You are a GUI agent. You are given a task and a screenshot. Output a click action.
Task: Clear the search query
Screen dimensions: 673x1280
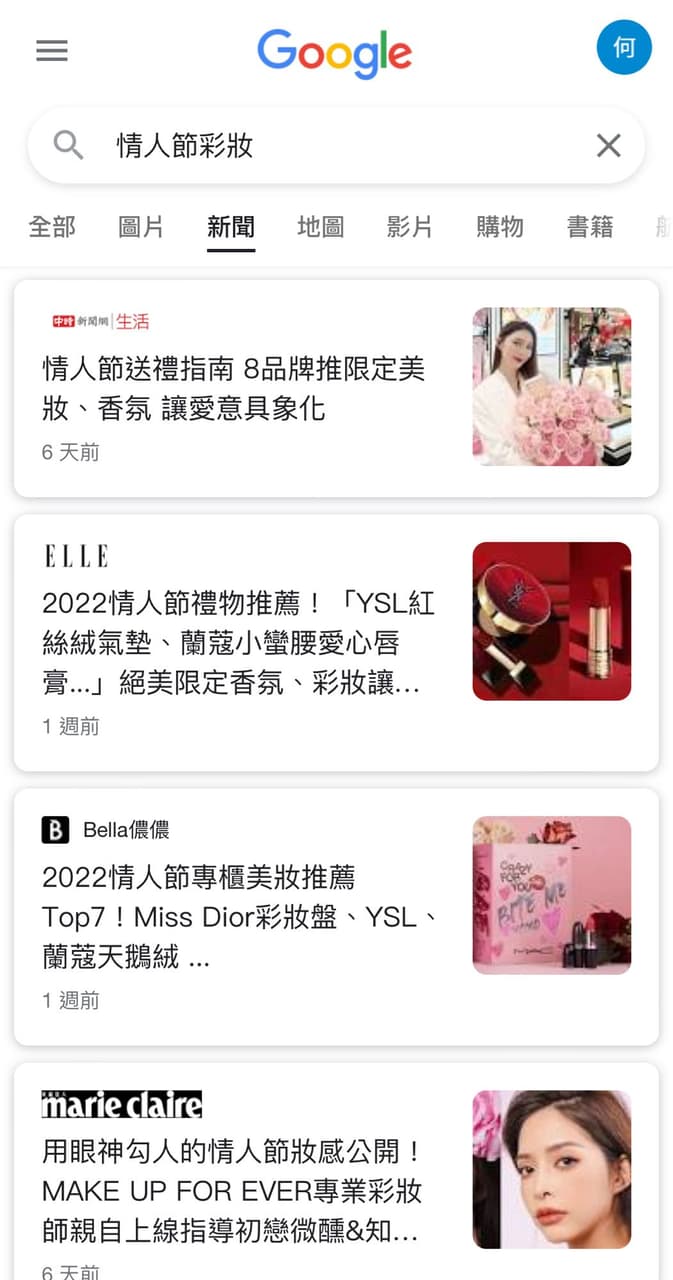coord(608,146)
